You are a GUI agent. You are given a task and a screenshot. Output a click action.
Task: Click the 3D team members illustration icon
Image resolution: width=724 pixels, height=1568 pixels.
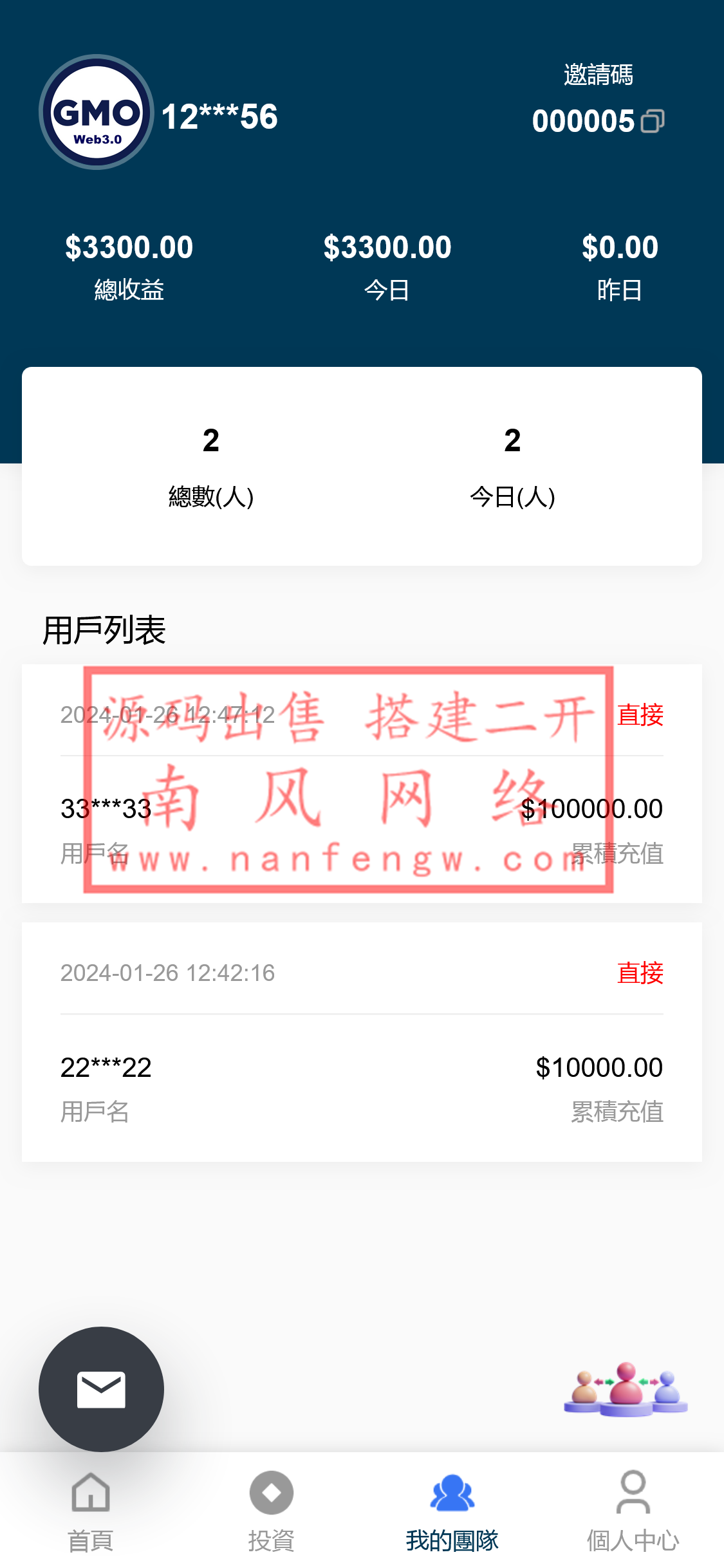pos(624,1390)
